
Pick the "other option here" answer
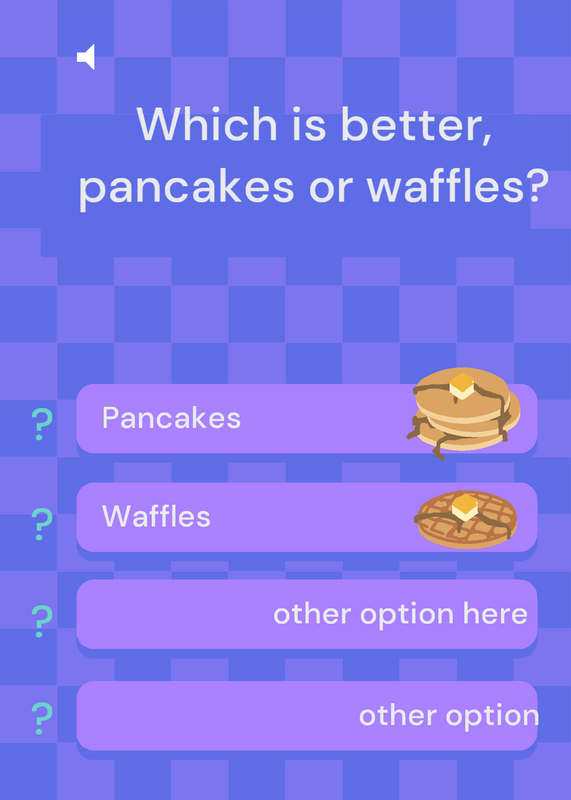click(x=307, y=614)
